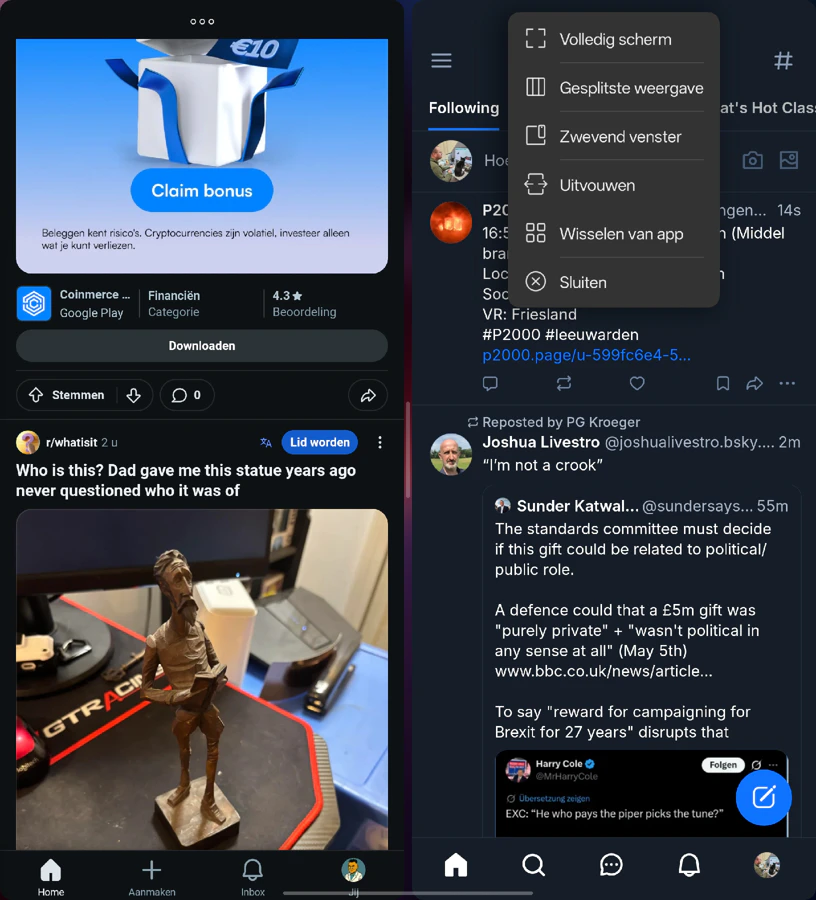Tap Downloaden for Coinmerce app
Image resolution: width=816 pixels, height=900 pixels.
pos(201,346)
